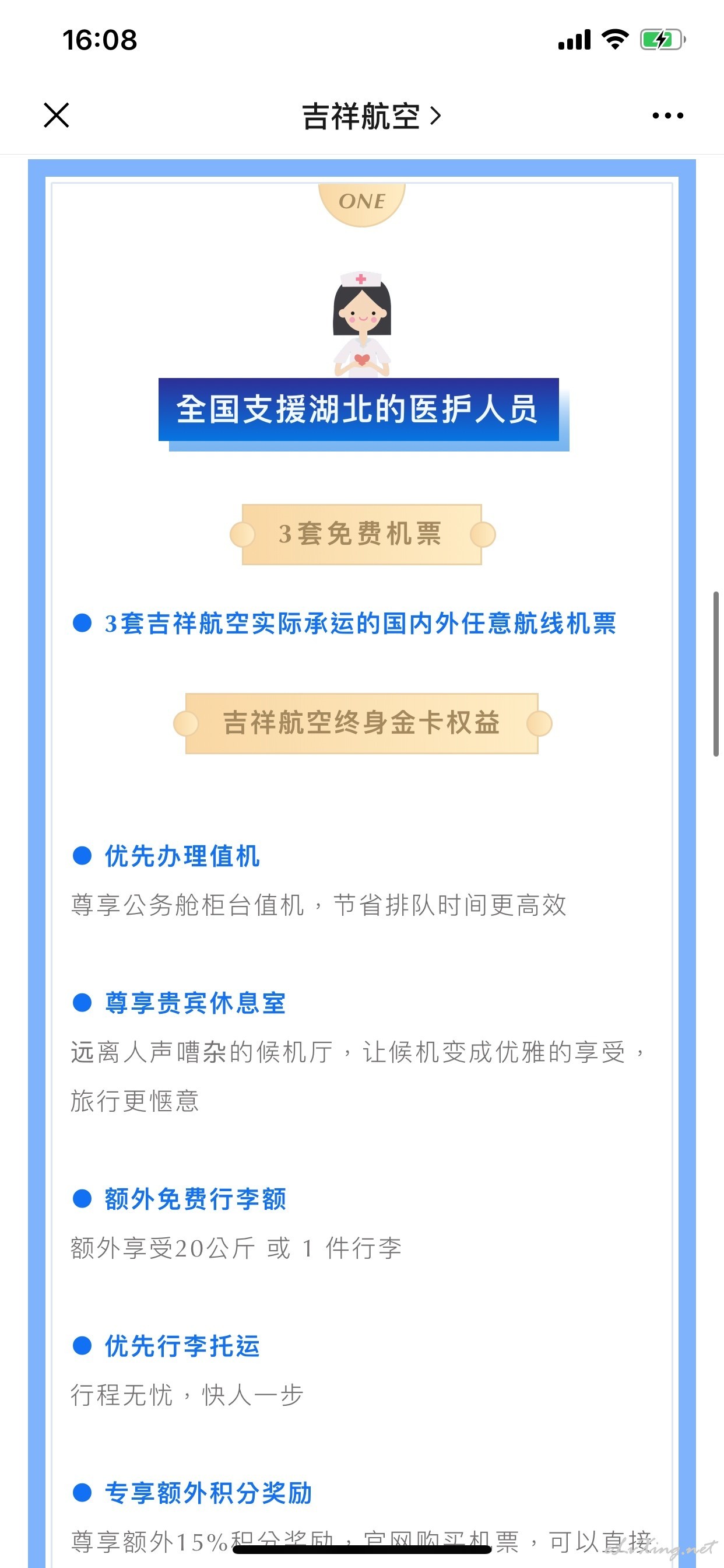724x1568 pixels.
Task: Open the three-dot more options menu
Action: (x=667, y=115)
